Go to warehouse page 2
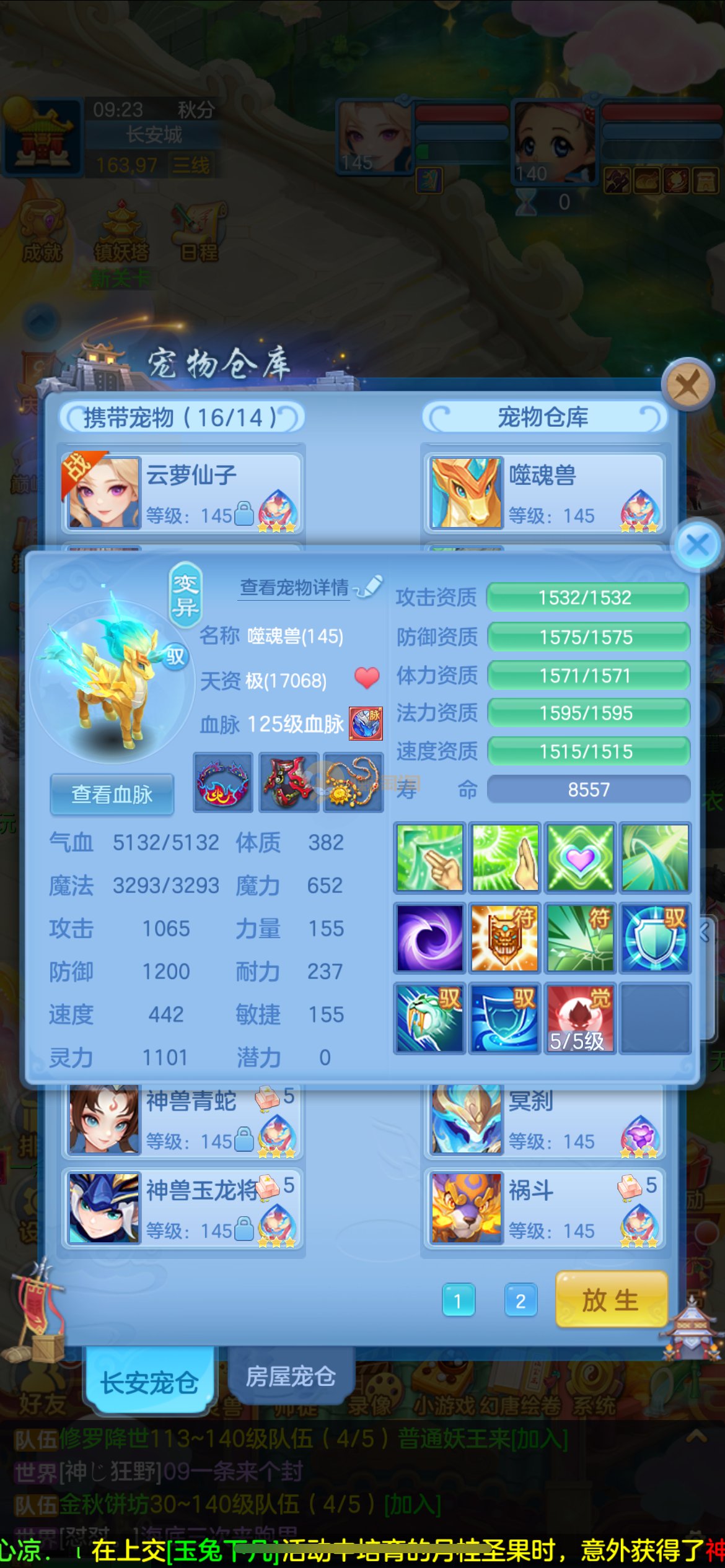Screen dimensions: 725x1568 pos(521,1300)
